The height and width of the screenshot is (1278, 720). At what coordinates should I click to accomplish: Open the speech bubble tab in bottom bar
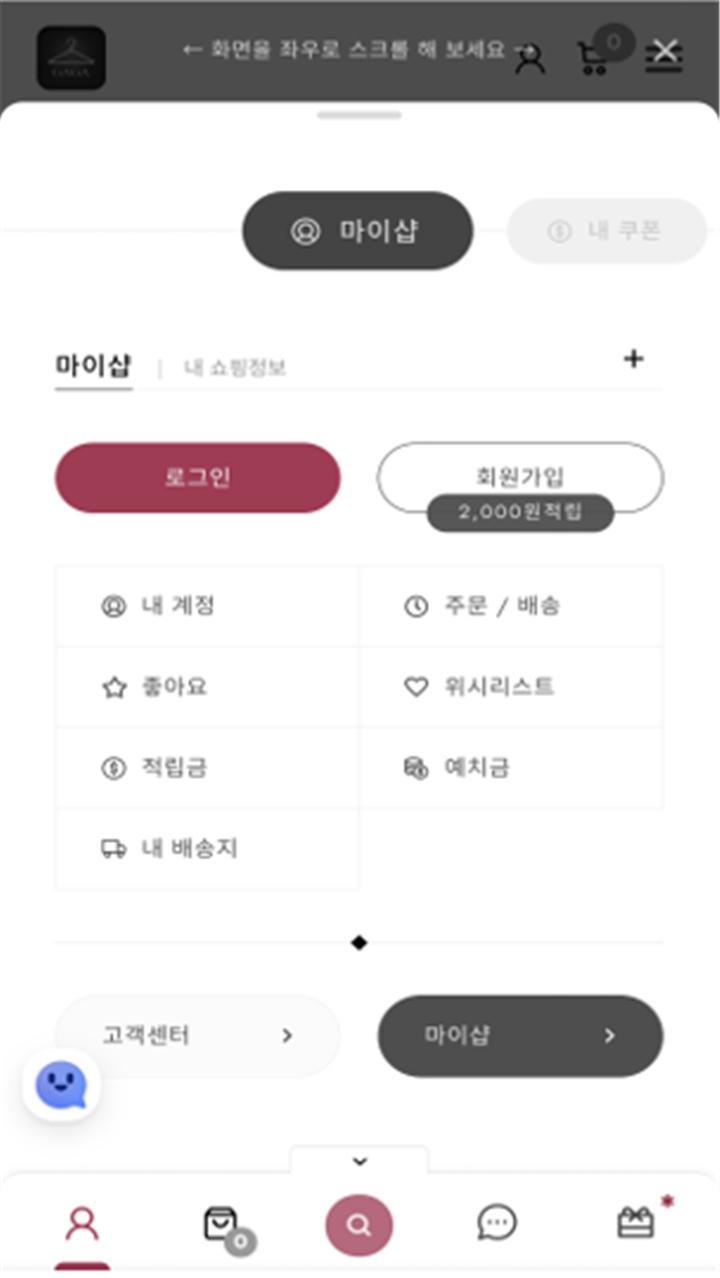(497, 1222)
